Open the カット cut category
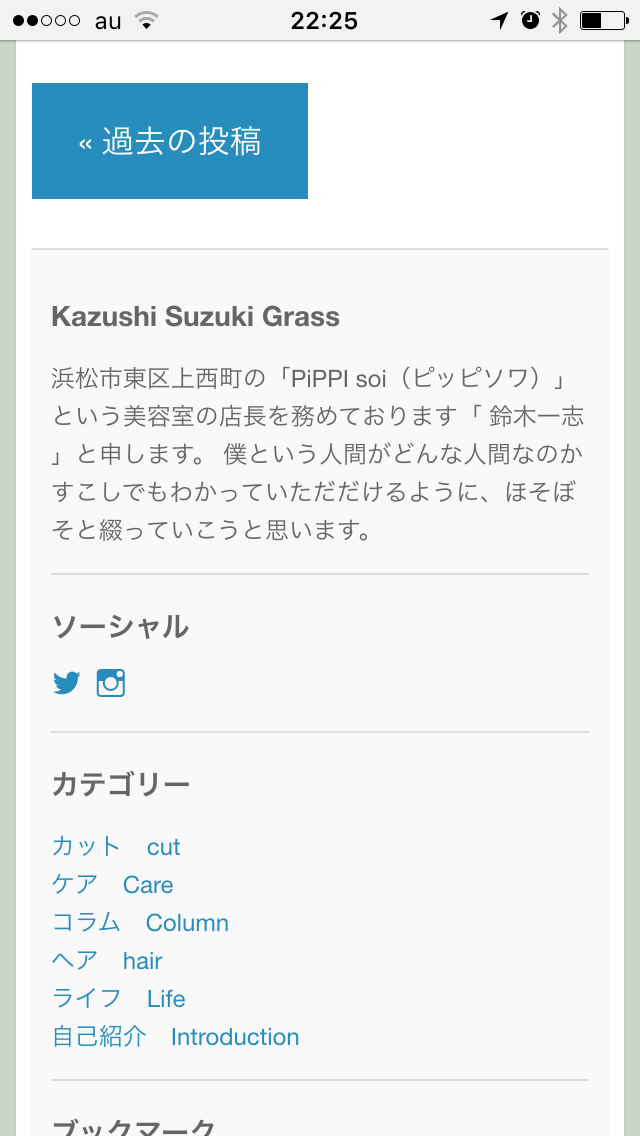Viewport: 640px width, 1136px height. pyautogui.click(x=116, y=847)
